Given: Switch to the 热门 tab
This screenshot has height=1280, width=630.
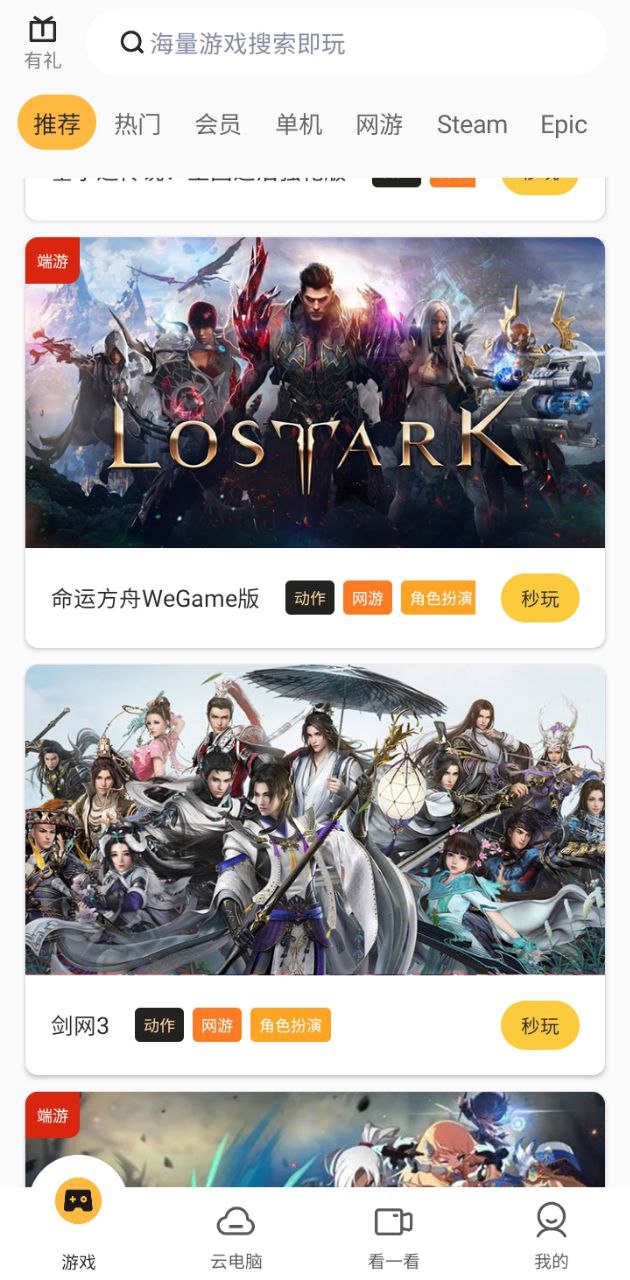Looking at the screenshot, I should click(137, 124).
